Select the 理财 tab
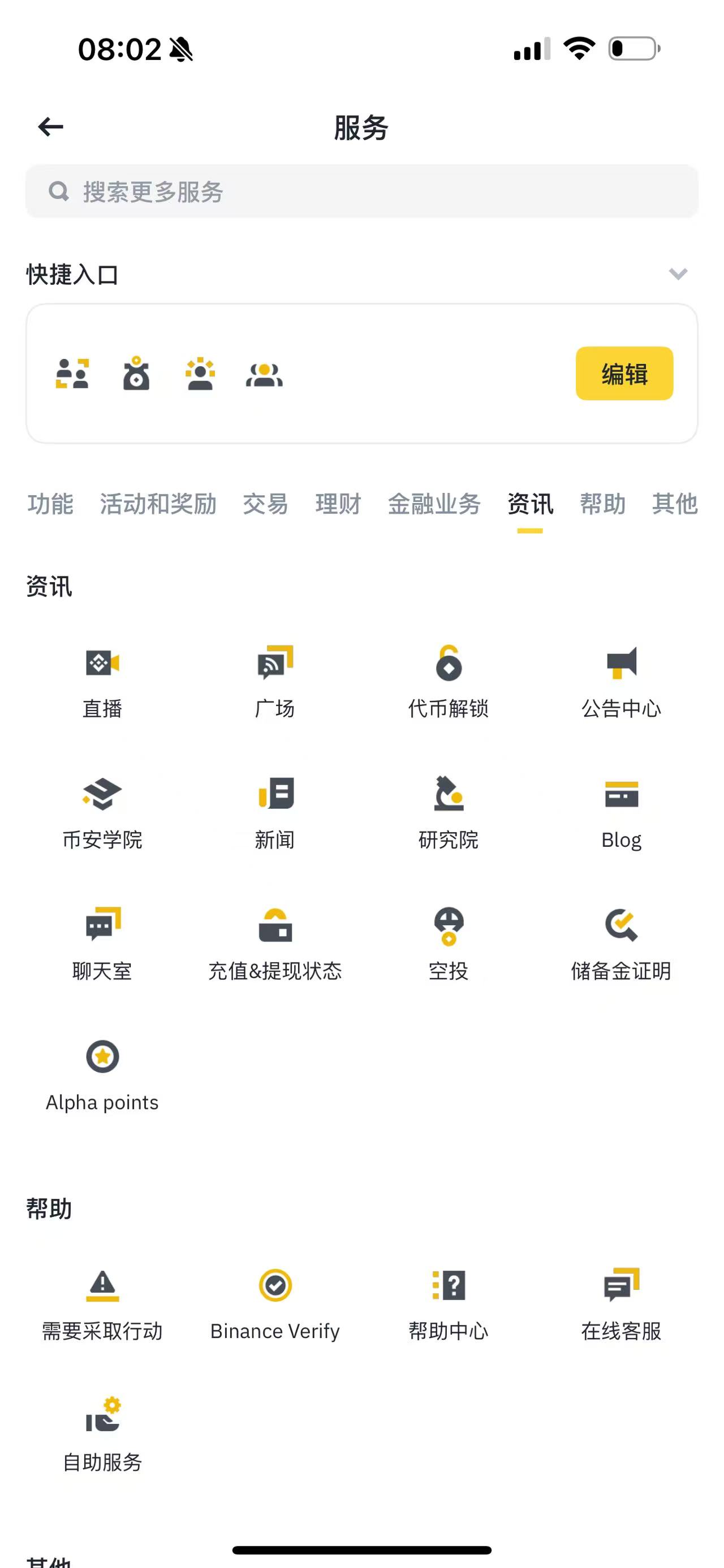The width and height of the screenshot is (724, 1568). click(x=338, y=504)
